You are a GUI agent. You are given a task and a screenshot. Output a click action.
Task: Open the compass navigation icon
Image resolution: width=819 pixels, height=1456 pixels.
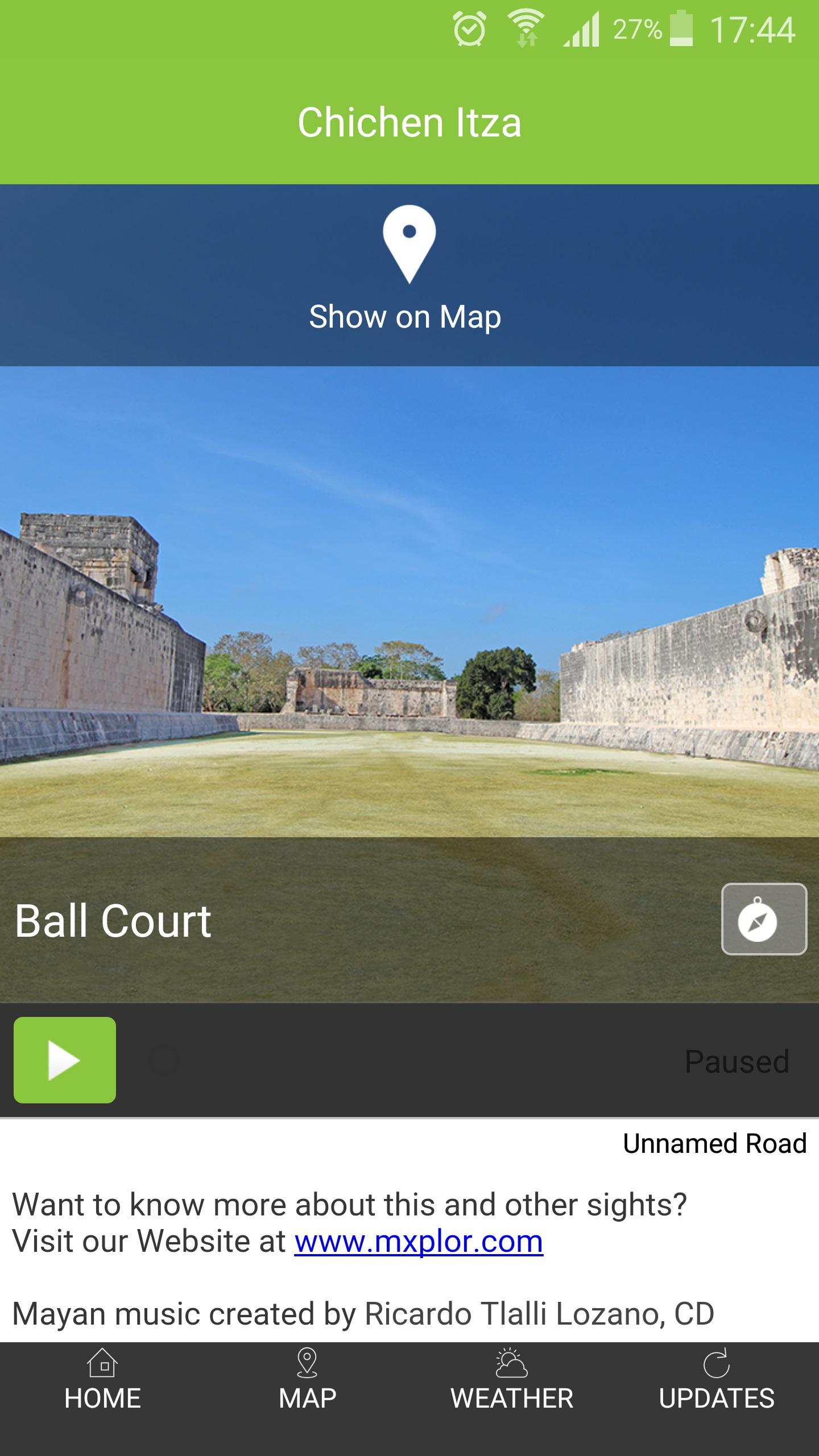(x=763, y=919)
